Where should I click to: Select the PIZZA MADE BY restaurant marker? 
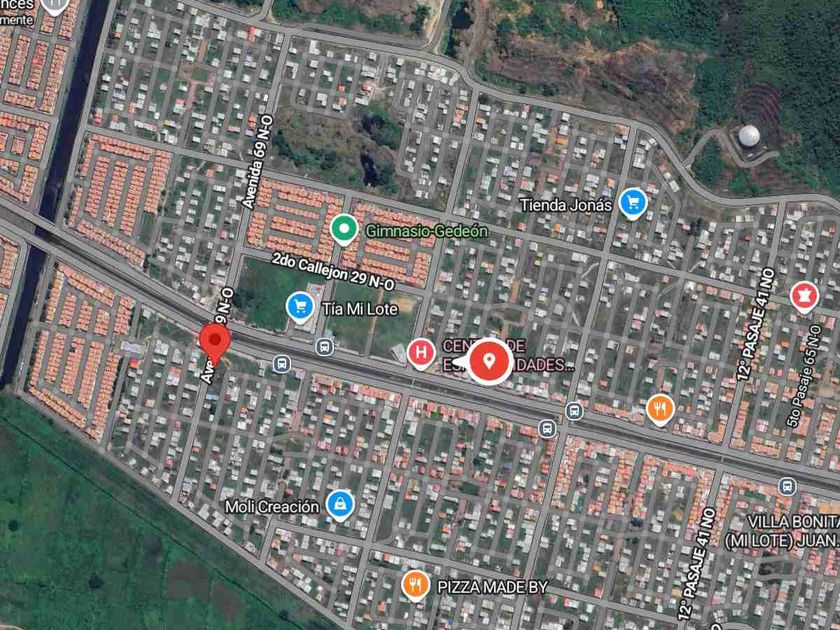415,586
